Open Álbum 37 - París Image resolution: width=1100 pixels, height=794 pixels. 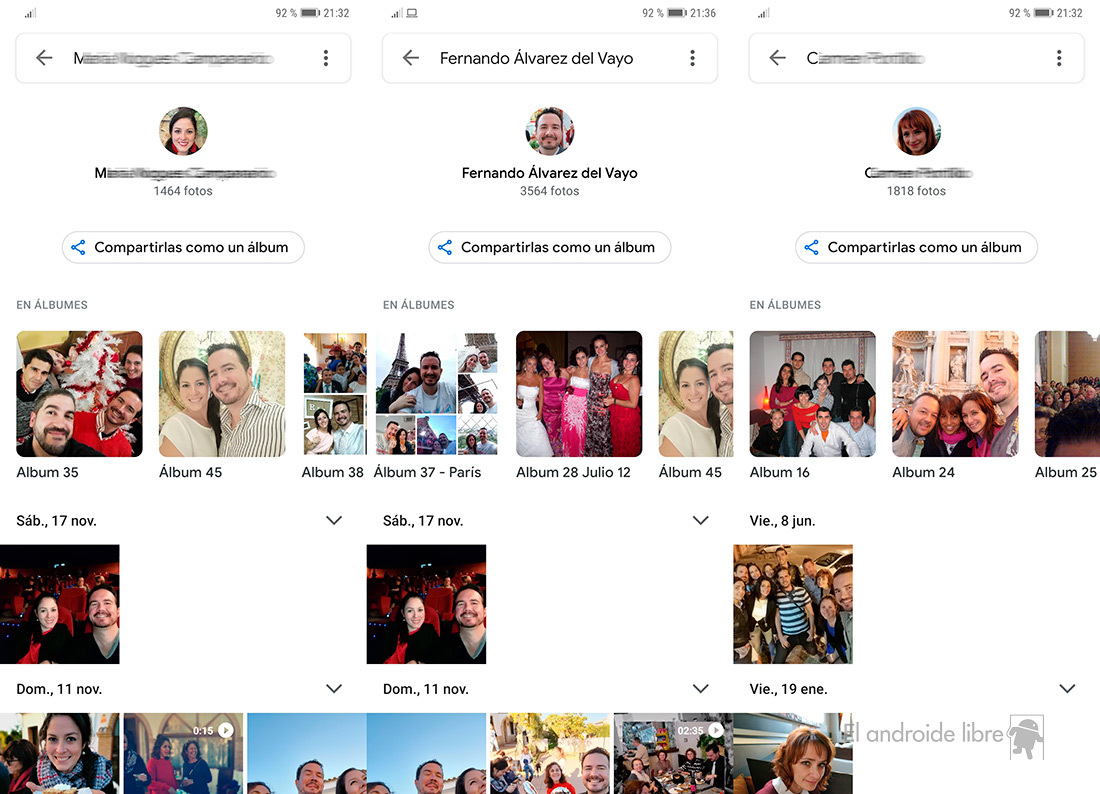tap(436, 394)
